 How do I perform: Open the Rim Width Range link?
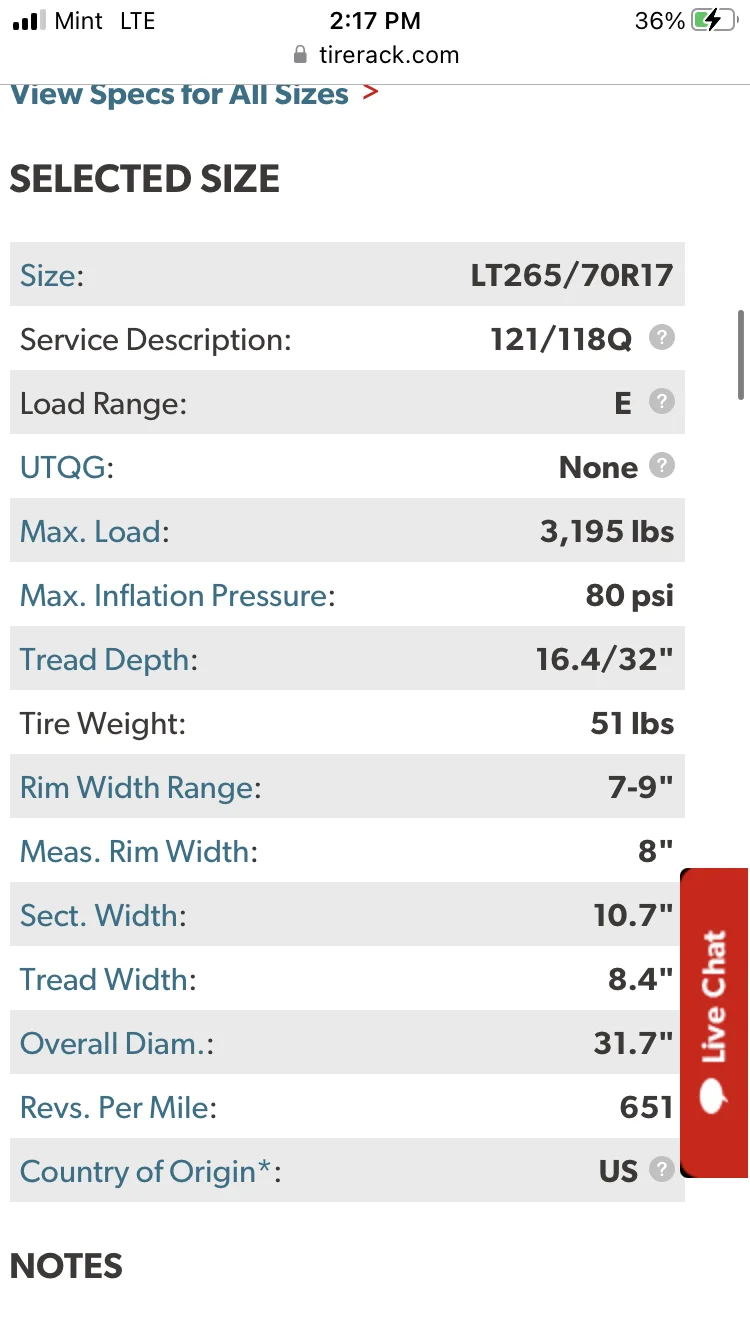point(136,788)
